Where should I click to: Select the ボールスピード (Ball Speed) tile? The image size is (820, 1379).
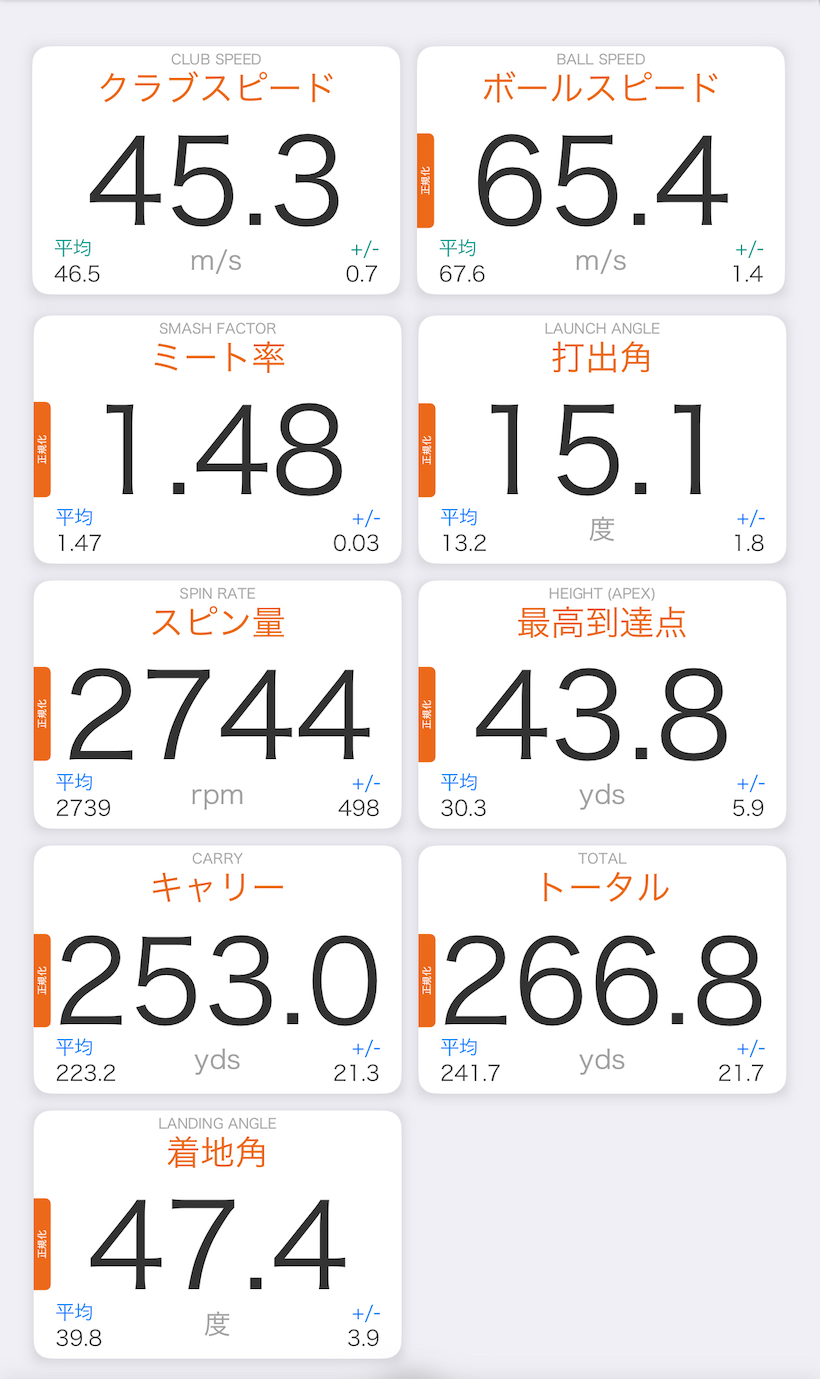[x=600, y=171]
